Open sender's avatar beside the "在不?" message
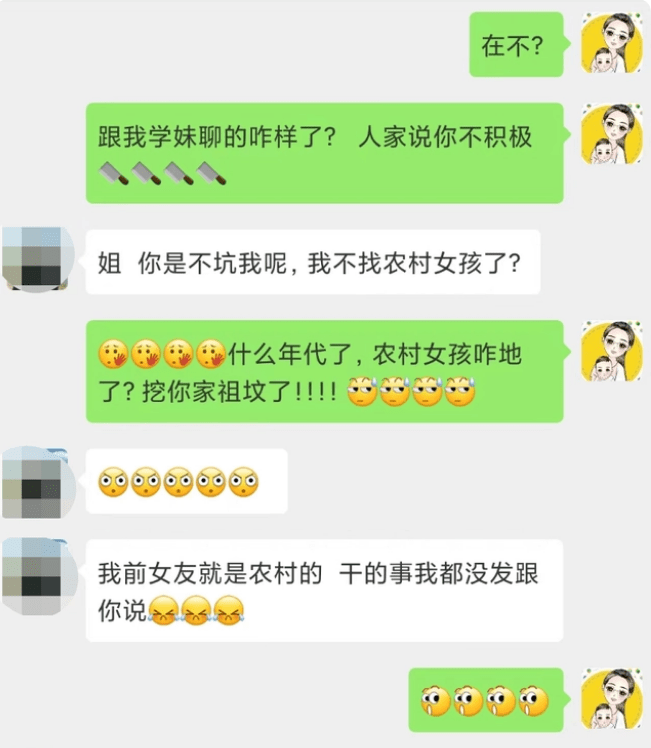Image resolution: width=651 pixels, height=748 pixels. [611, 44]
